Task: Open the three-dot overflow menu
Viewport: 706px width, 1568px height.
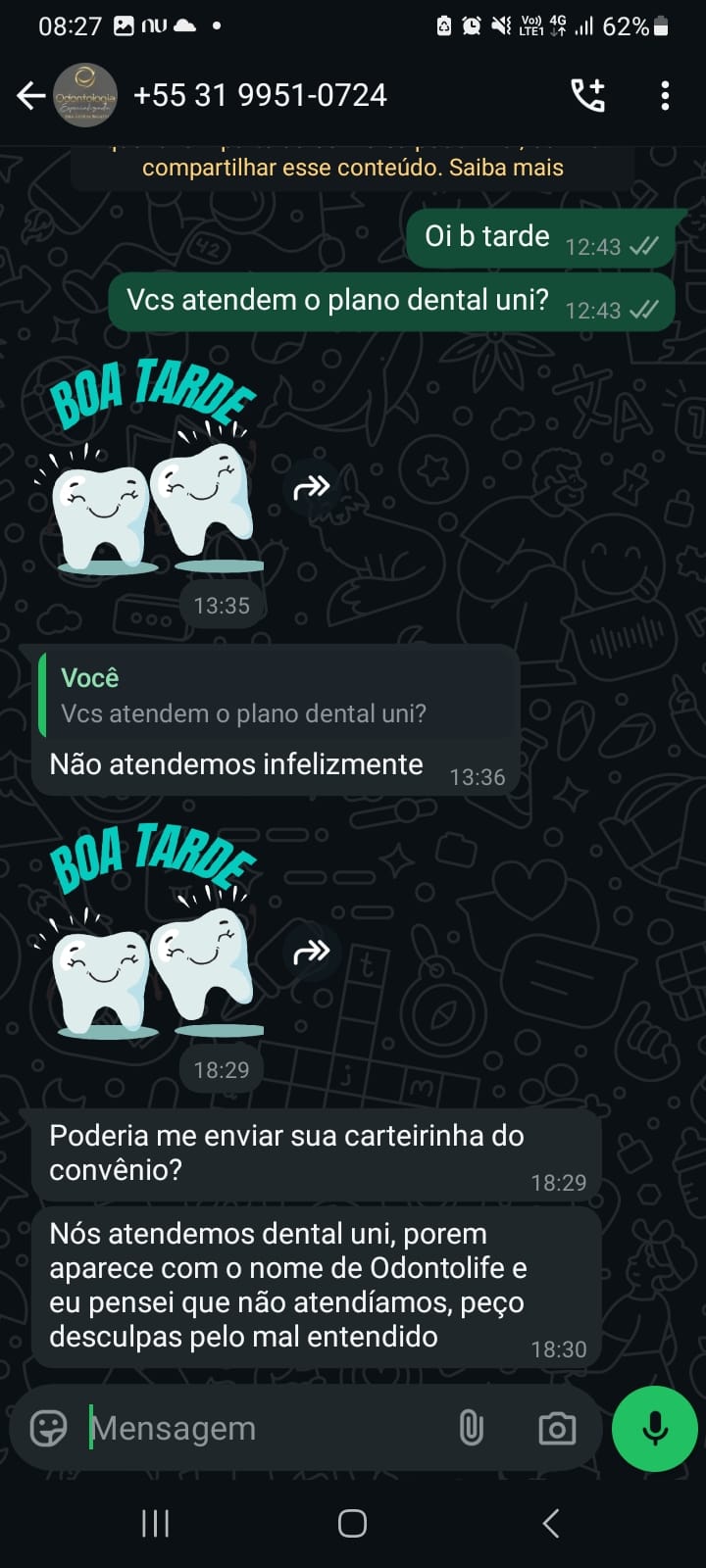Action: click(x=665, y=95)
